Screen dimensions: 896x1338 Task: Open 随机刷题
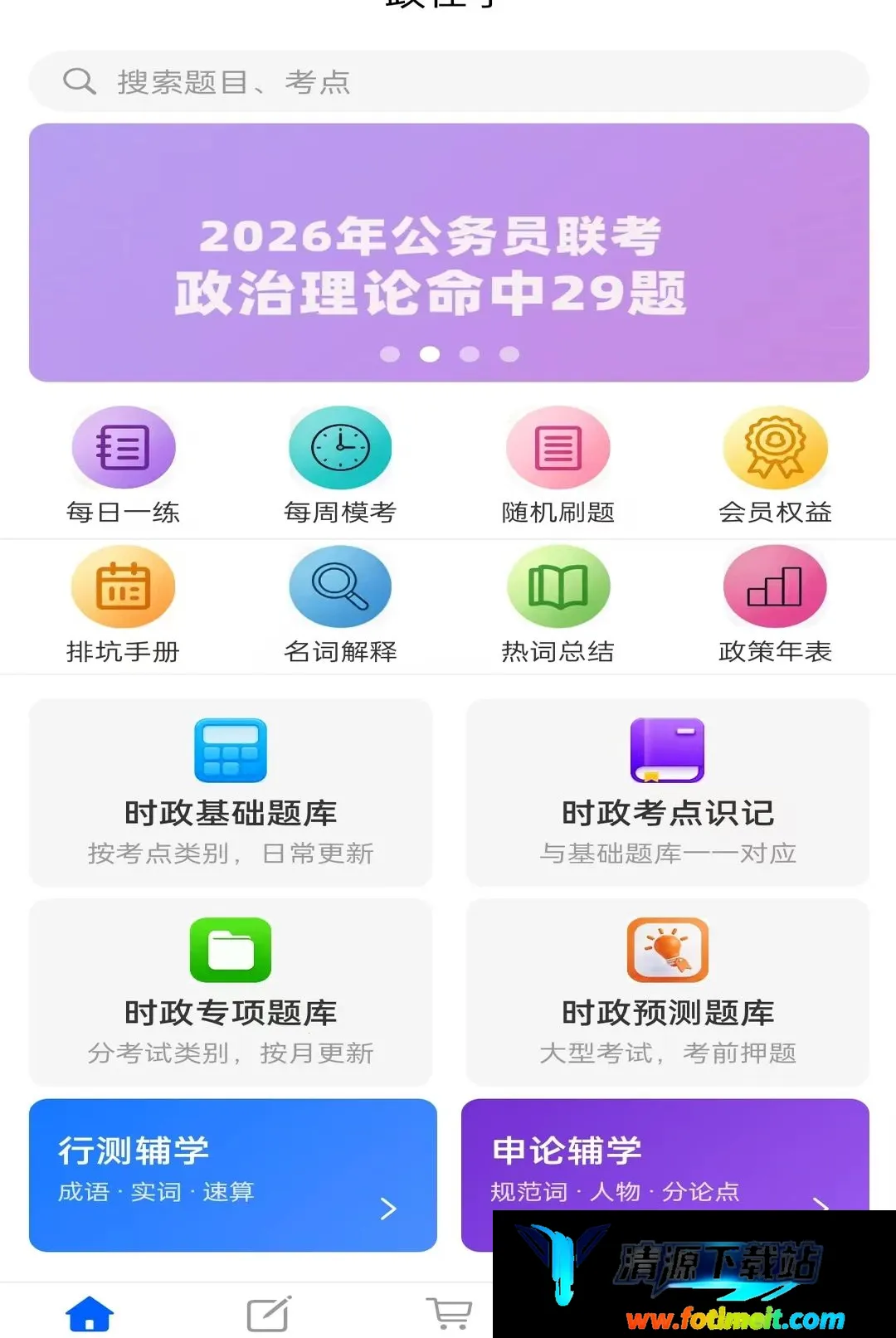(558, 466)
